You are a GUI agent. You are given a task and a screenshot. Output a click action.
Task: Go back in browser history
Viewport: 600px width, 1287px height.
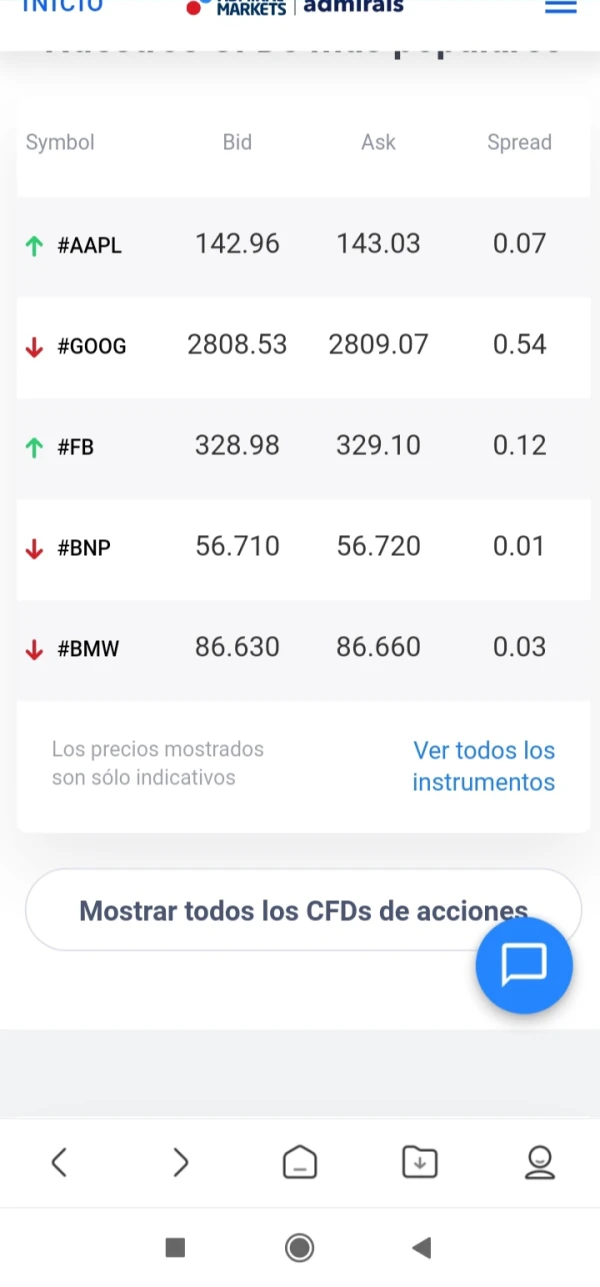pos(59,1162)
